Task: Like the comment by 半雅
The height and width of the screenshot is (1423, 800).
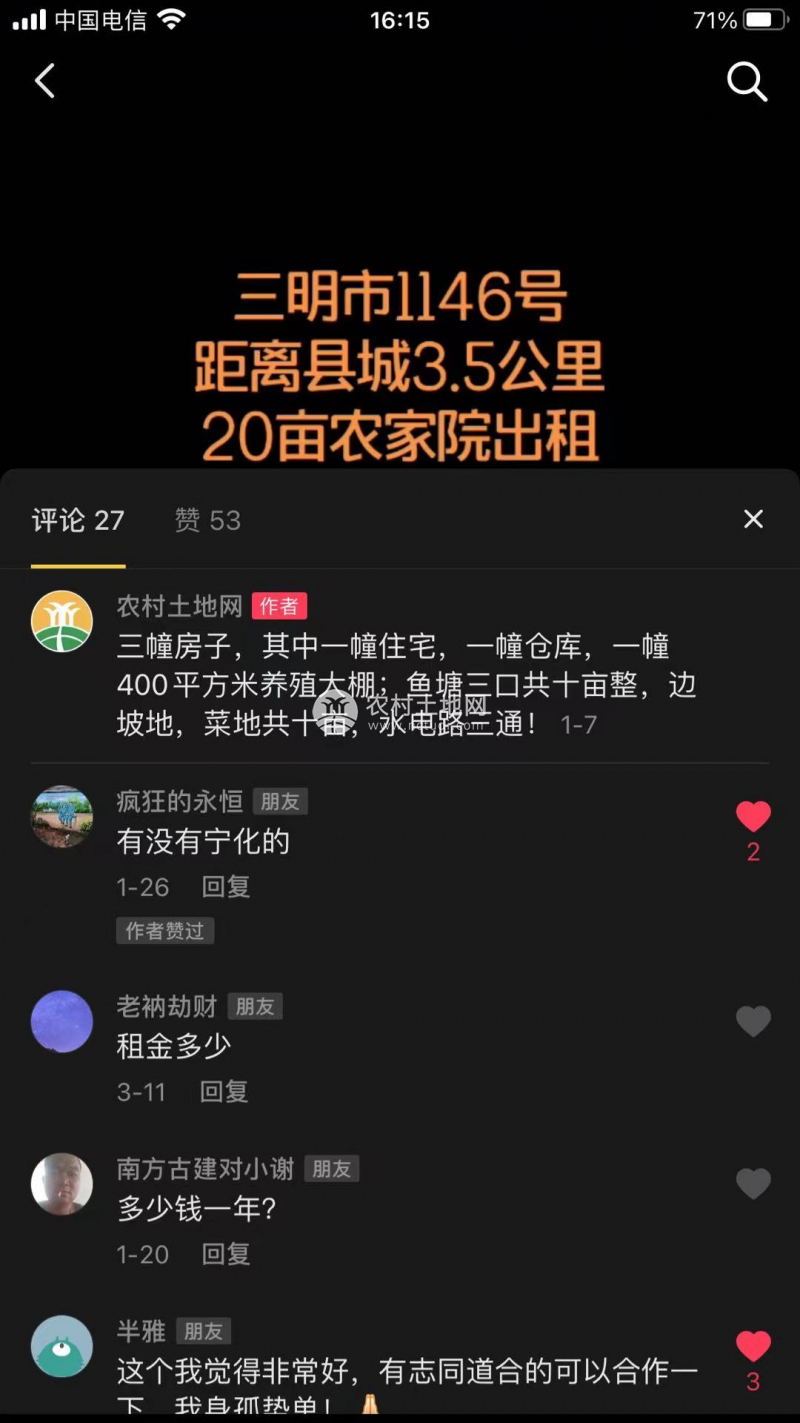Action: [753, 1347]
